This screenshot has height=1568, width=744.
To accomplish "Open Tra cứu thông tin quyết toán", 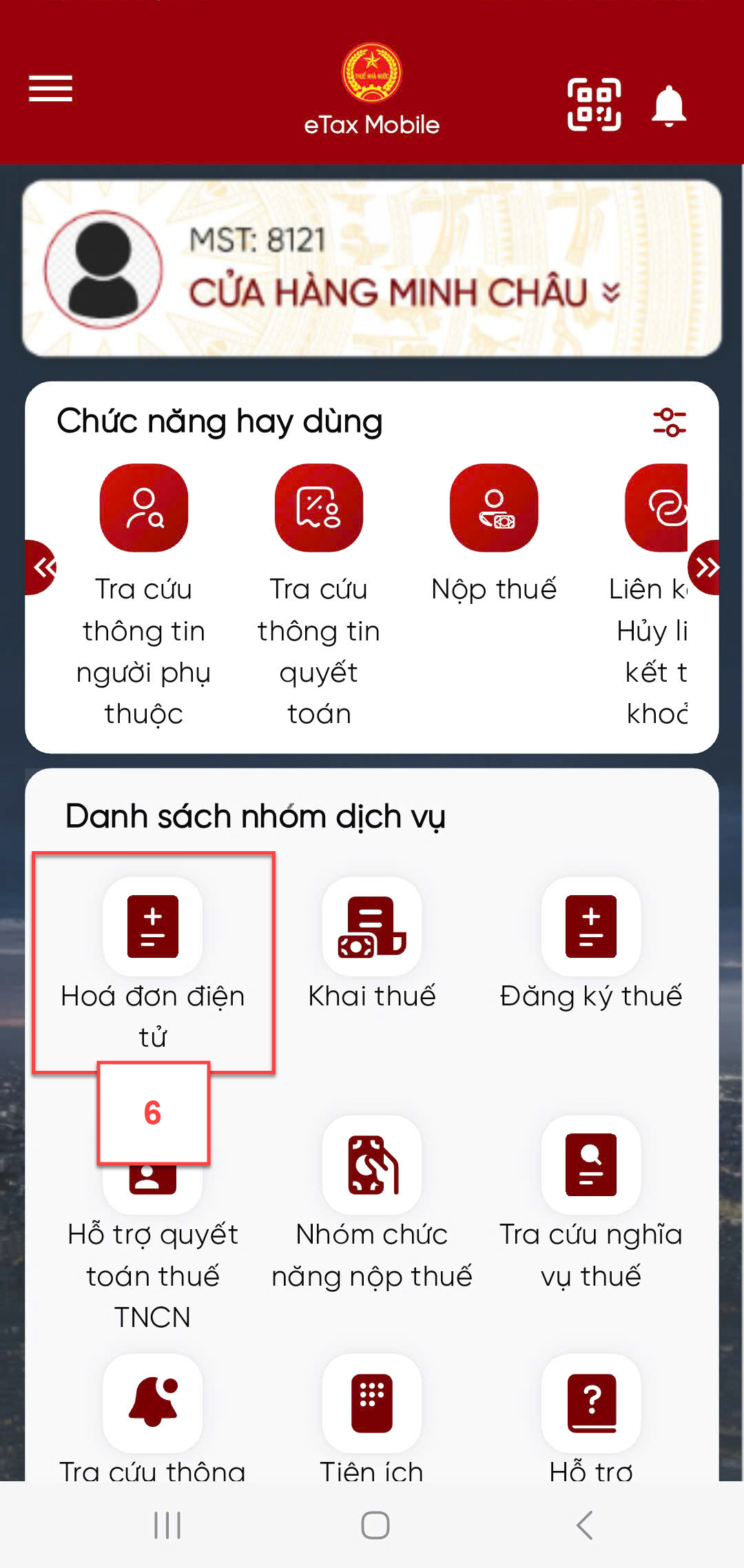I will click(319, 508).
